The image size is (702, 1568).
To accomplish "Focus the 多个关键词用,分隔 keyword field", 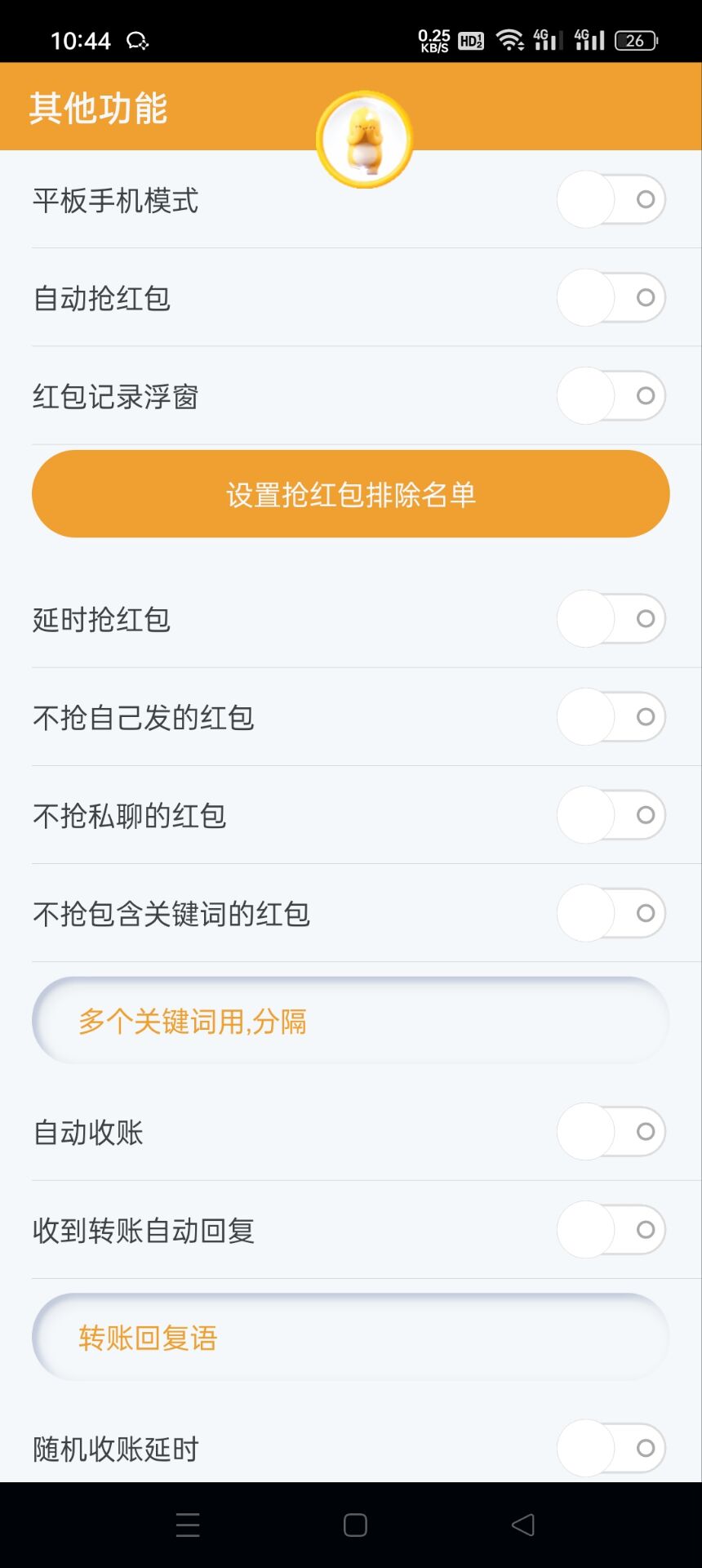I will tap(351, 1022).
